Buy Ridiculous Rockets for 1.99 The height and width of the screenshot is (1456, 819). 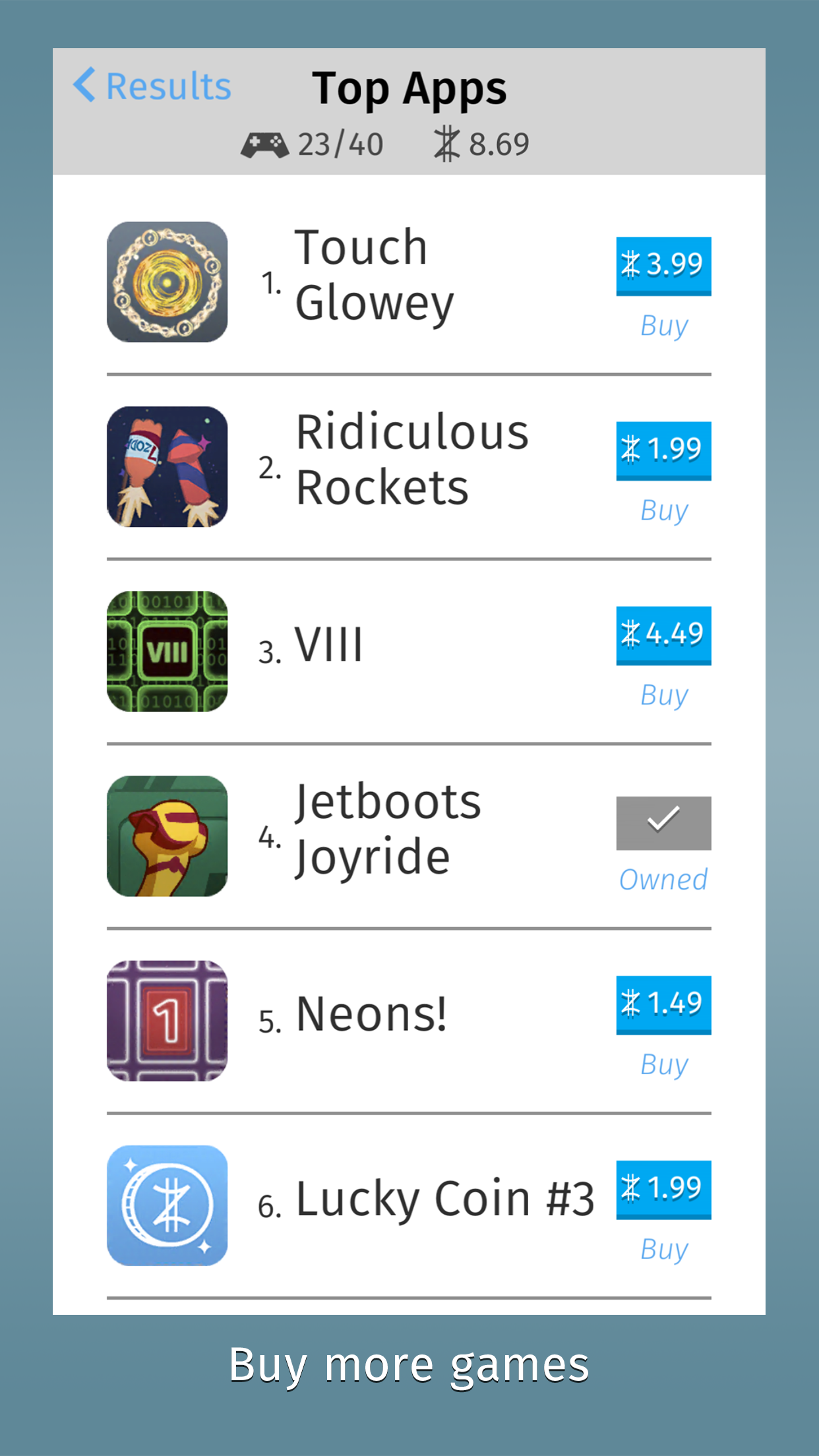[x=663, y=451]
